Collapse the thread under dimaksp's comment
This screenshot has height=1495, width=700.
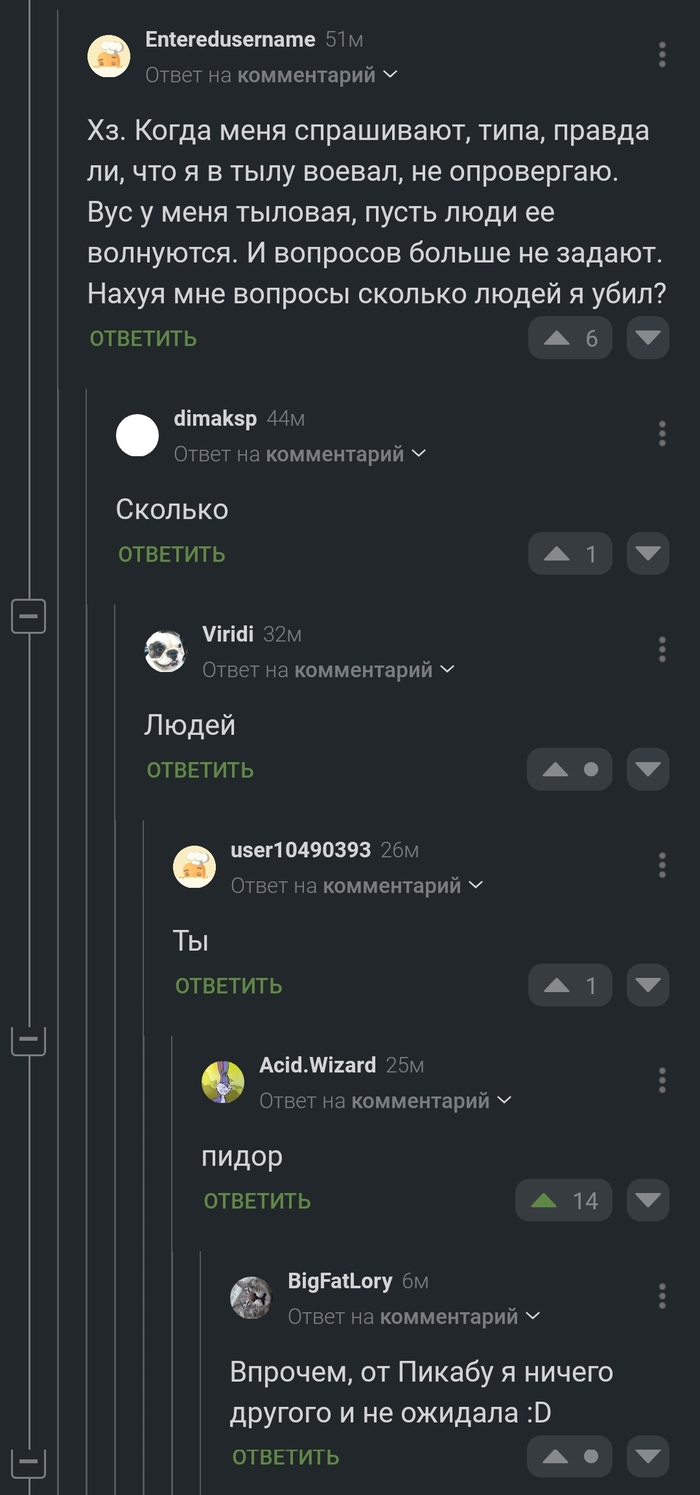[29, 615]
